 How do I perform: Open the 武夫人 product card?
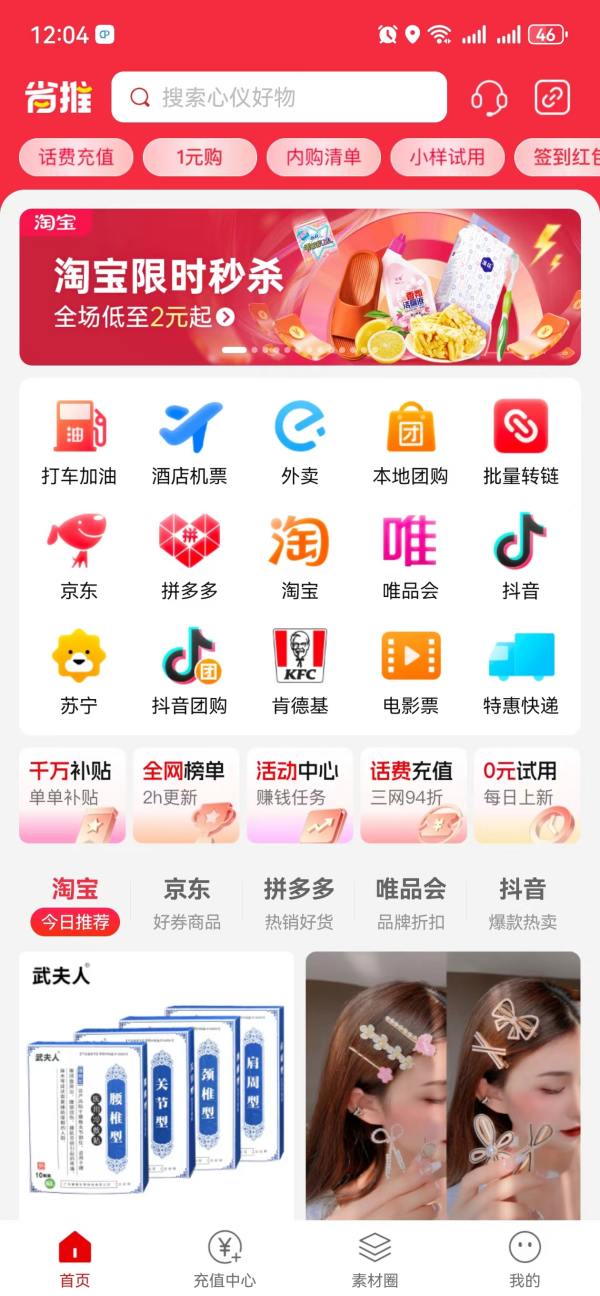pos(156,1085)
